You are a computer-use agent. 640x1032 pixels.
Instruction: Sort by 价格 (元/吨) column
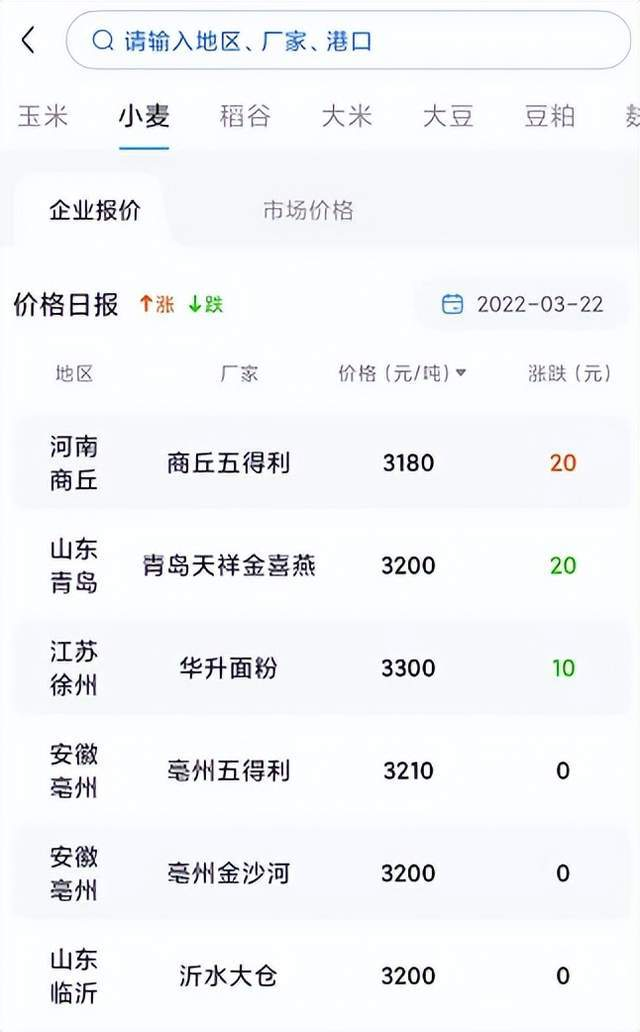[402, 373]
